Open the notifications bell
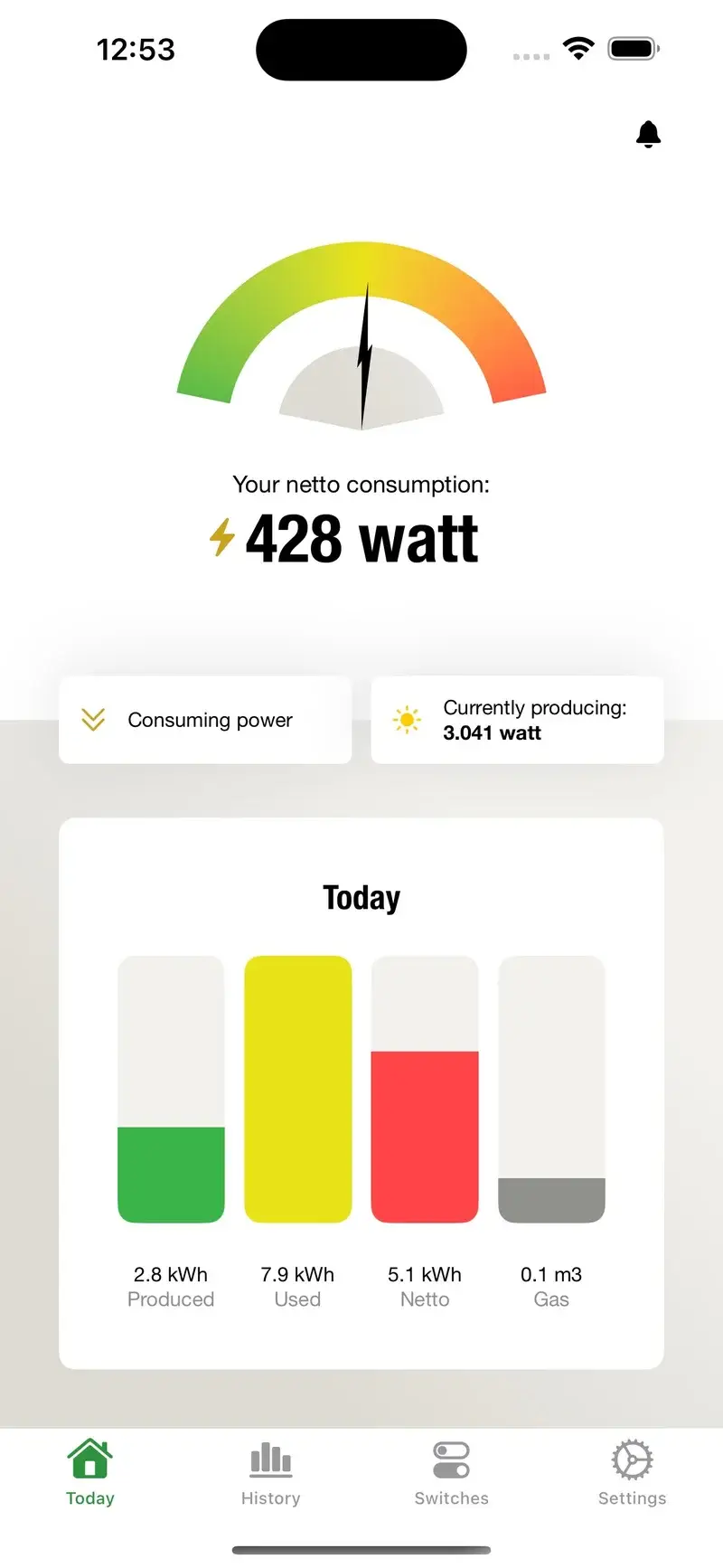The height and width of the screenshot is (1568, 723). point(648,135)
